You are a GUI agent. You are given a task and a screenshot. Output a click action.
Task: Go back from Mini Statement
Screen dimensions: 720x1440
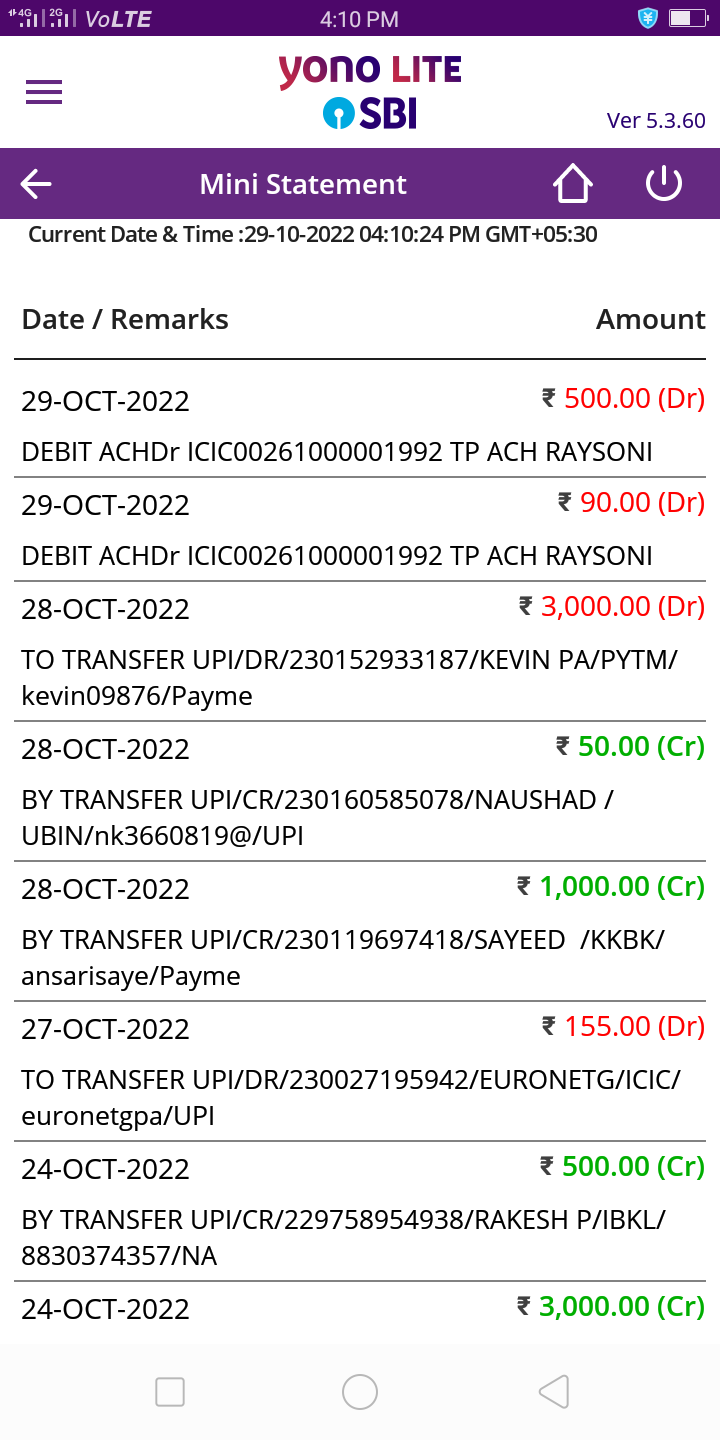tap(36, 184)
